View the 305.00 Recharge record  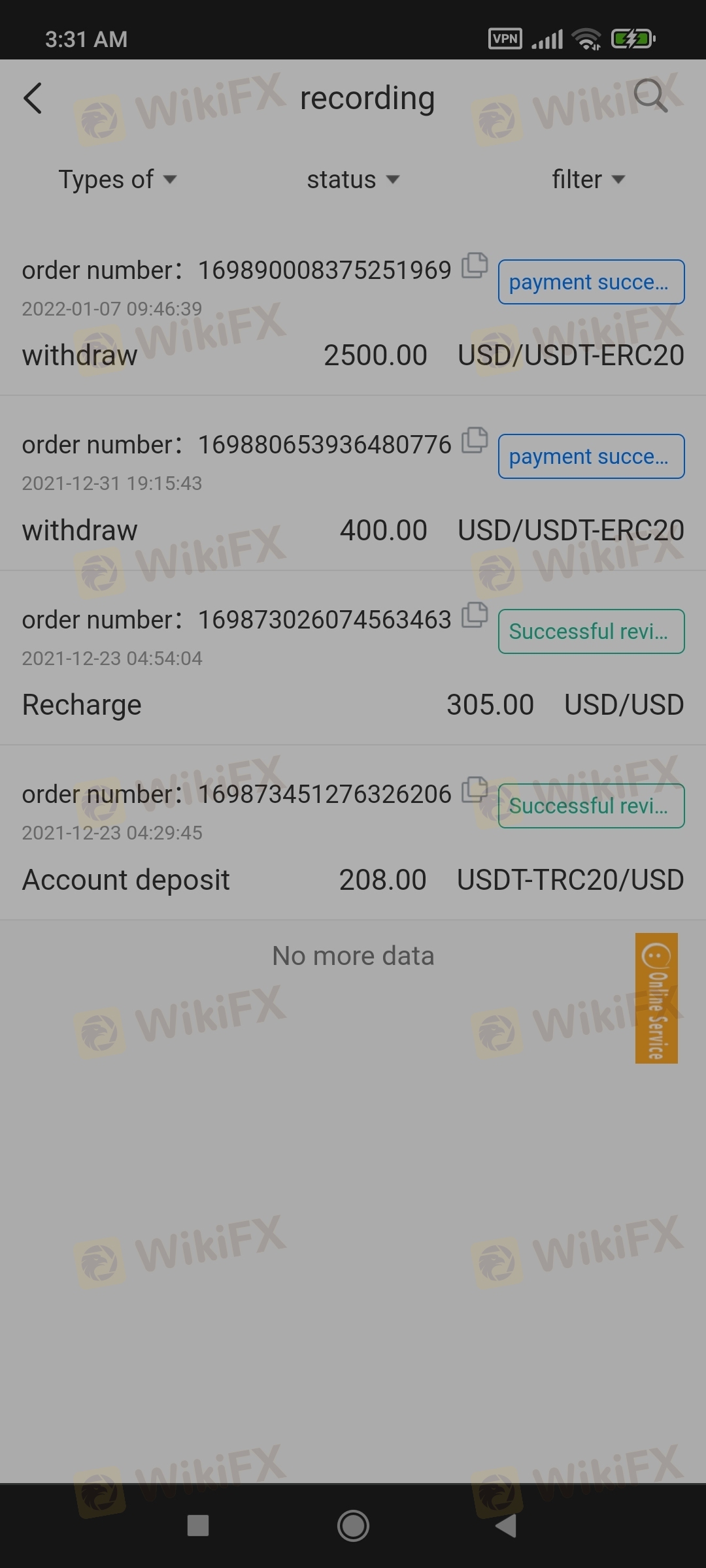(353, 705)
